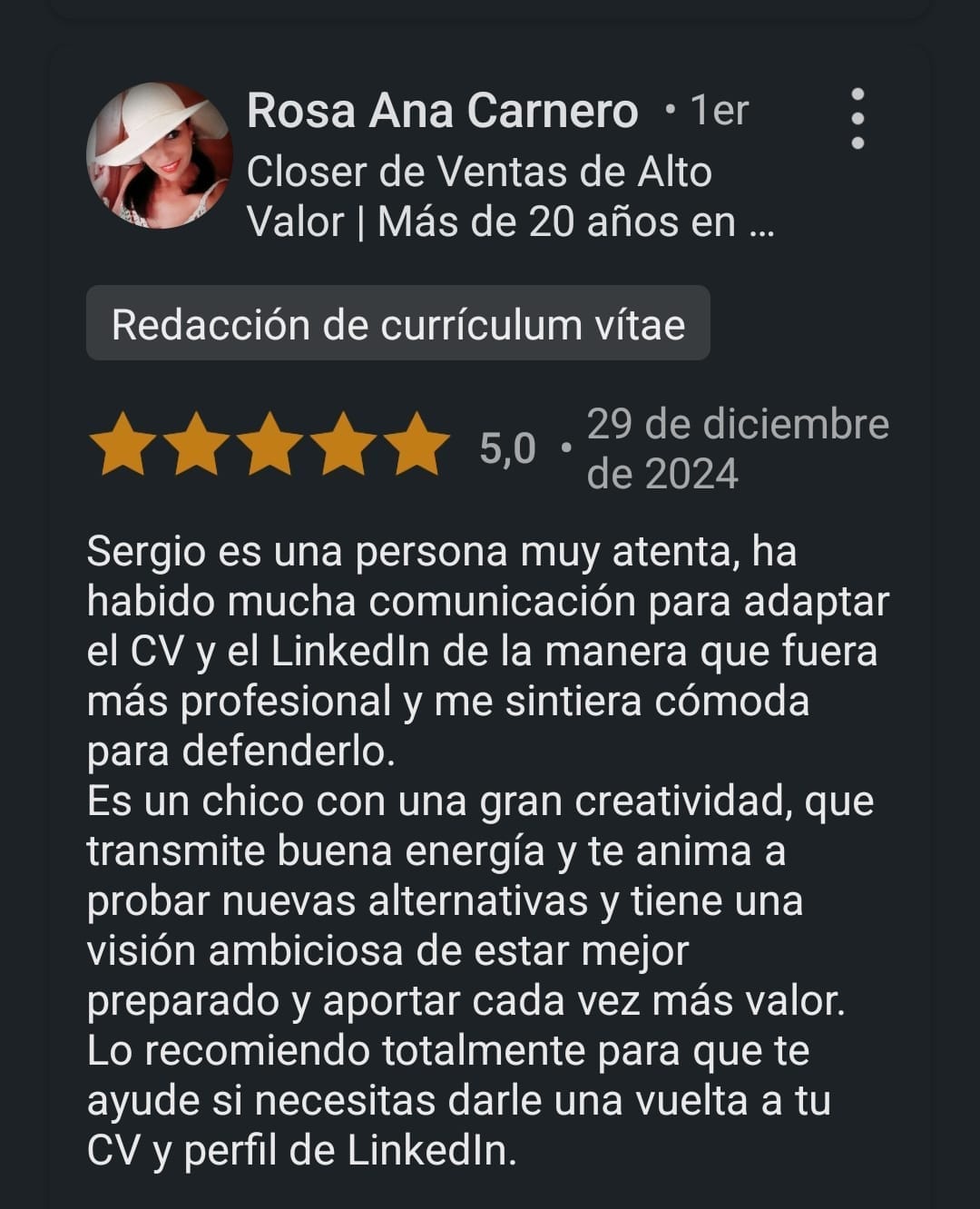
Task: Open Rosa Ana Carnero's profile photo
Action: point(160,155)
